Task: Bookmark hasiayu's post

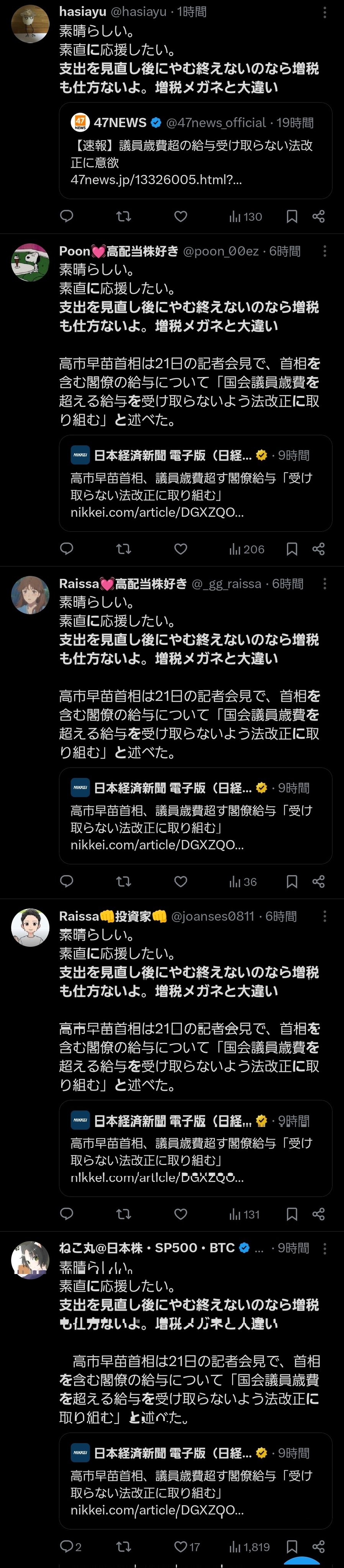Action: [x=292, y=216]
